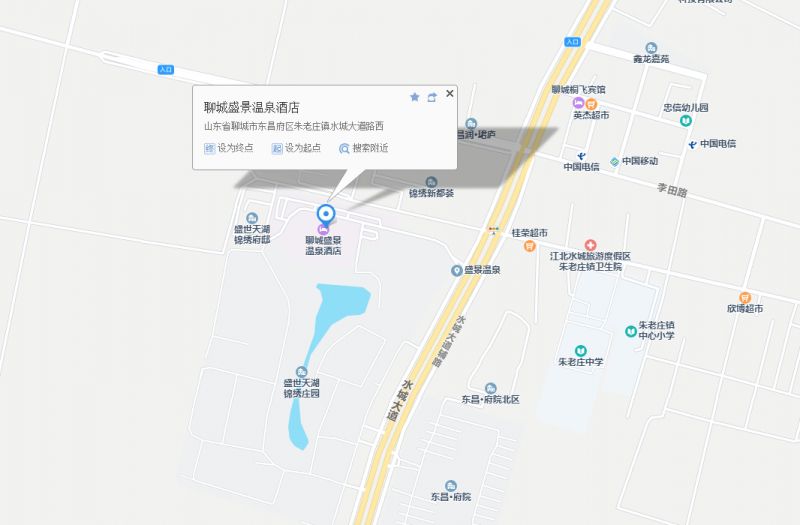Close the hotel info popup

pyautogui.click(x=450, y=93)
